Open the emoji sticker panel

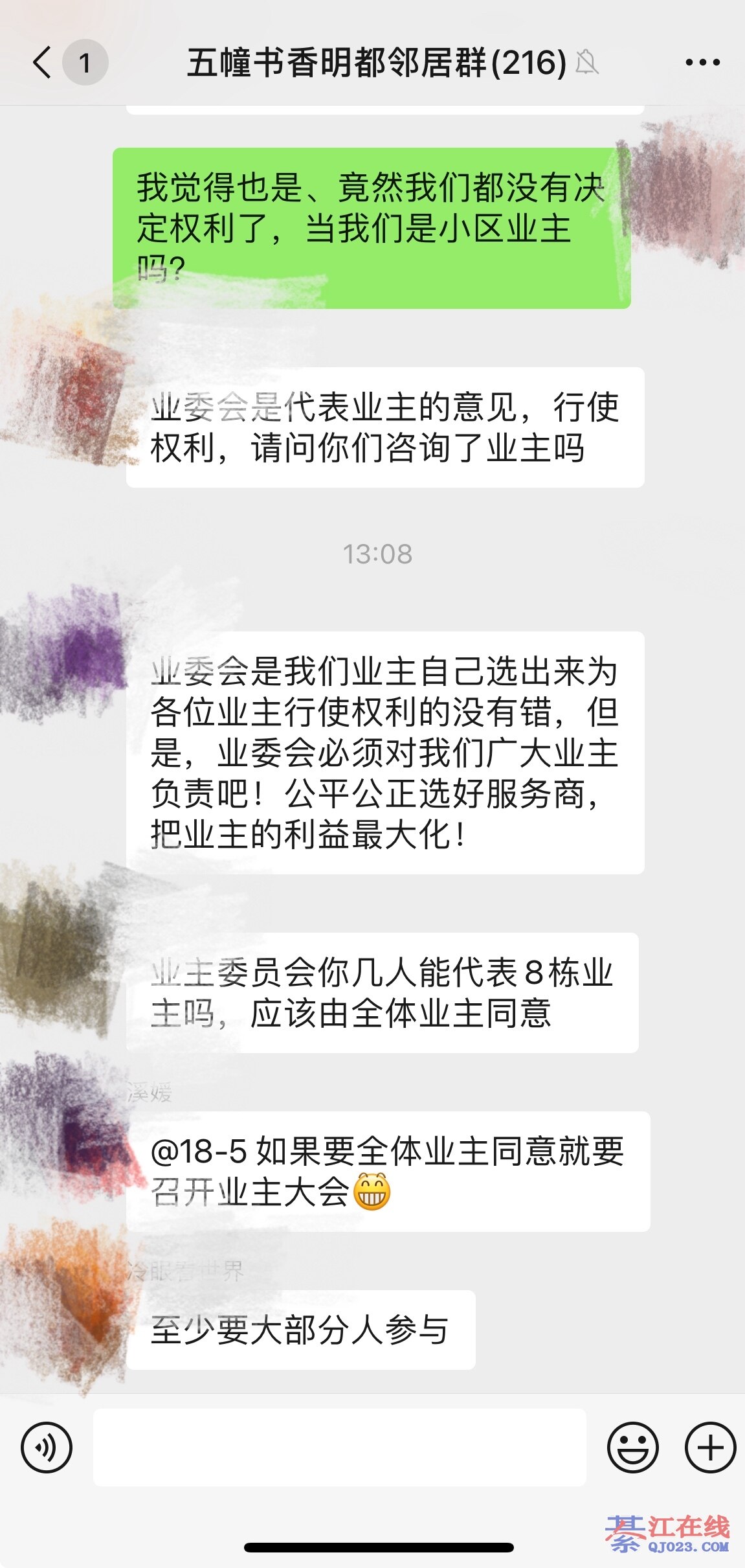632,1447
